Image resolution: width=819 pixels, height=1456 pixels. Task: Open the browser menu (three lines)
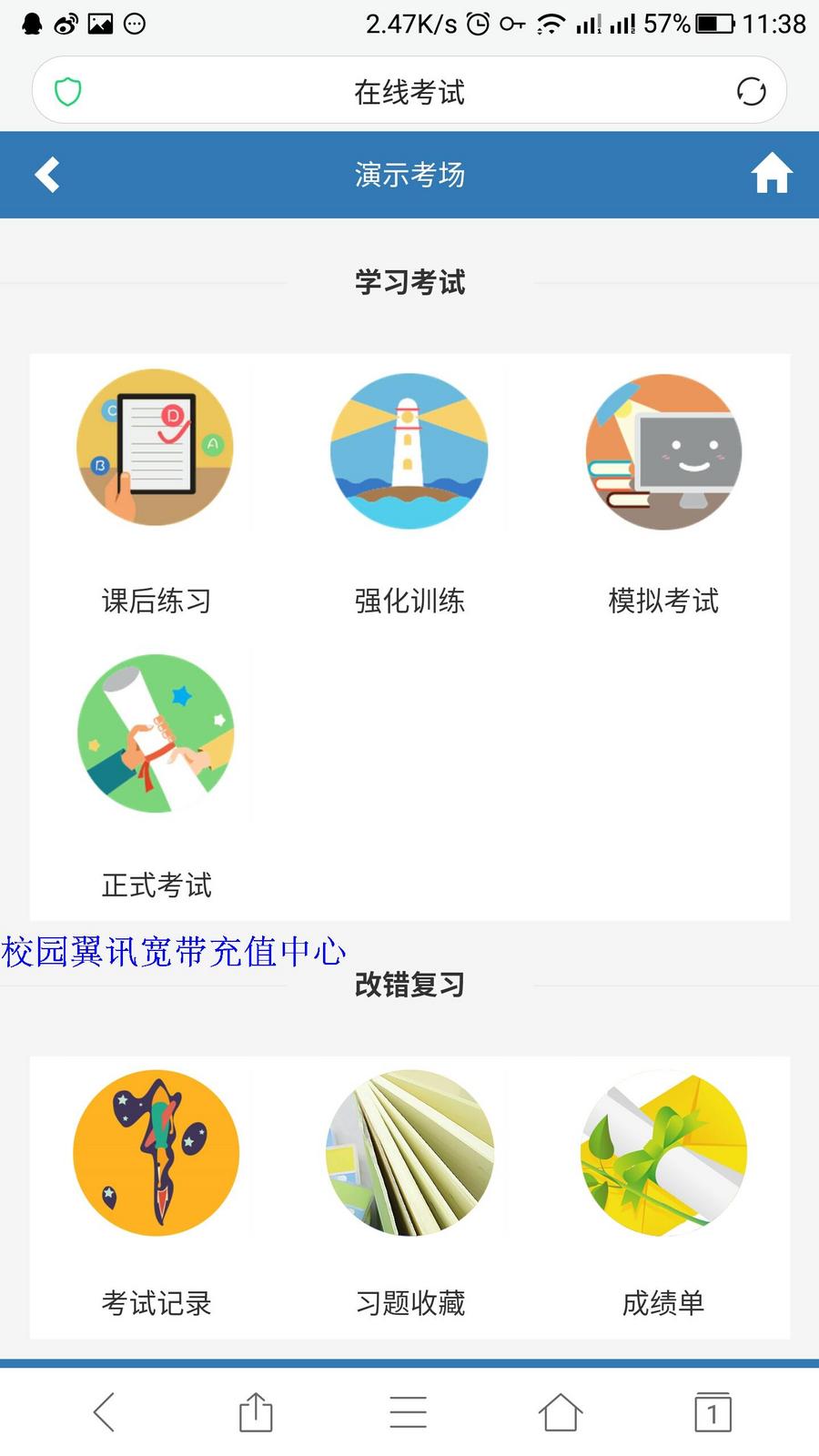pos(409,1411)
